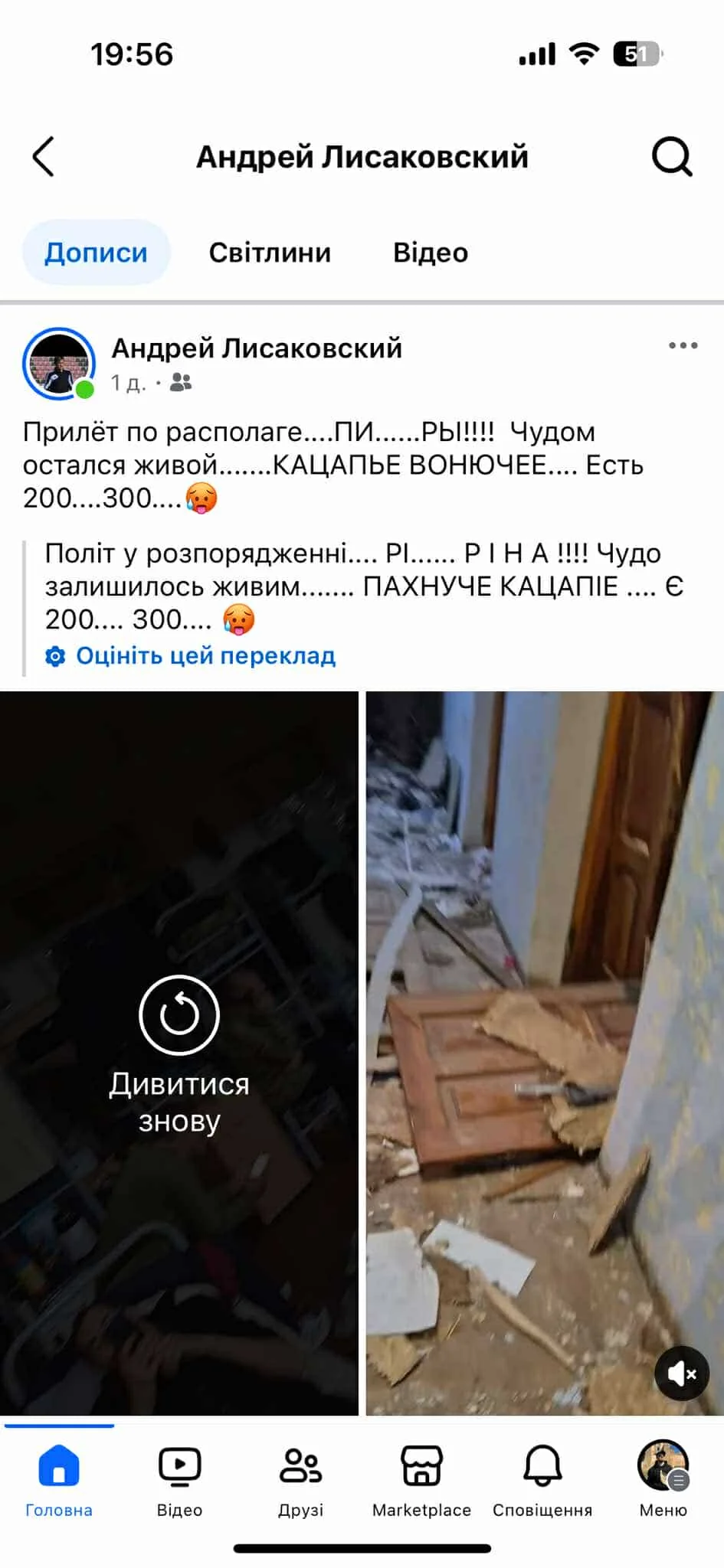724x1568 pixels.
Task: Tap the author name Андрей Лисаковский on post
Action: click(257, 348)
